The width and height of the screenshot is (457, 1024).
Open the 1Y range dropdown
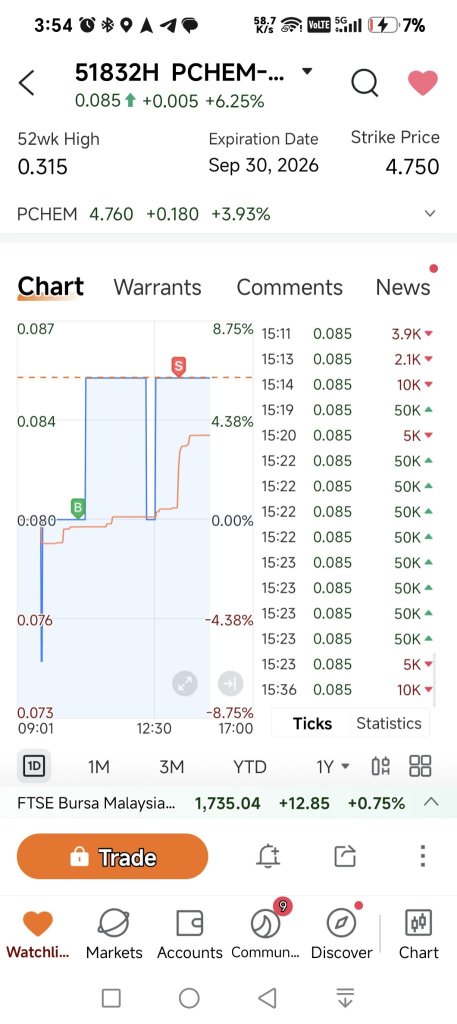point(333,767)
